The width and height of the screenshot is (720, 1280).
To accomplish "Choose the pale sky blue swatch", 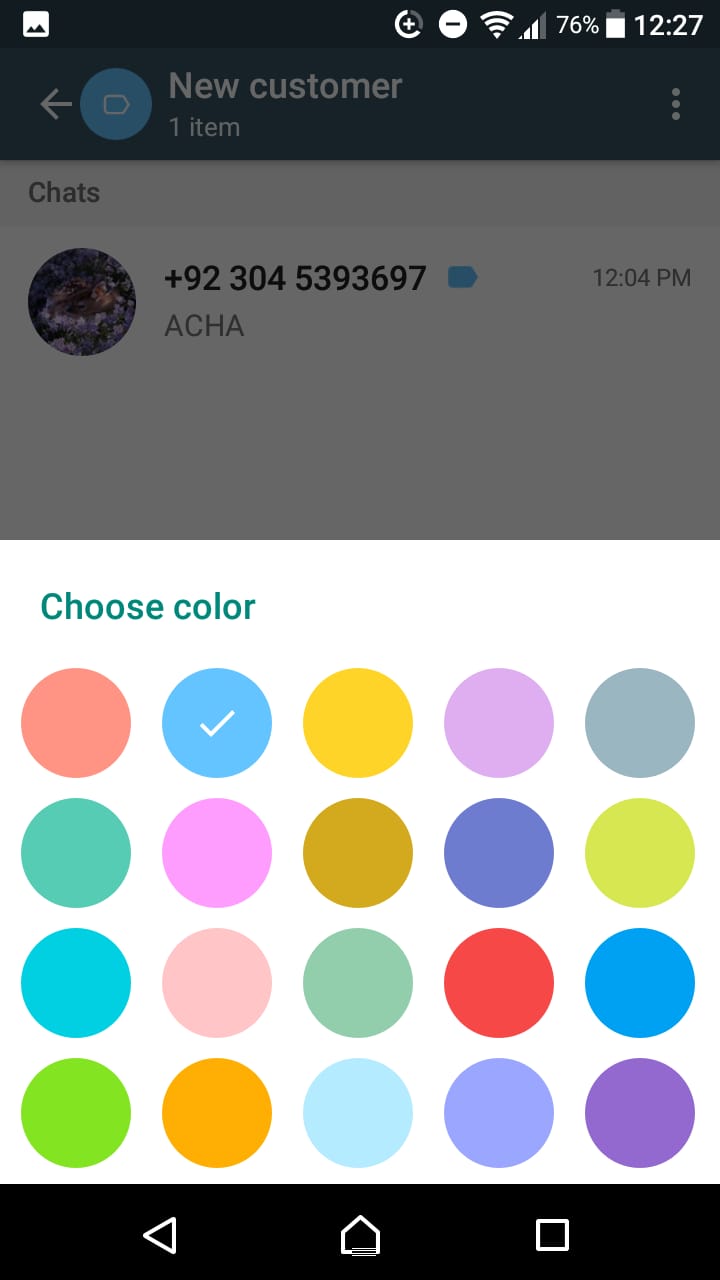I will coord(358,1113).
